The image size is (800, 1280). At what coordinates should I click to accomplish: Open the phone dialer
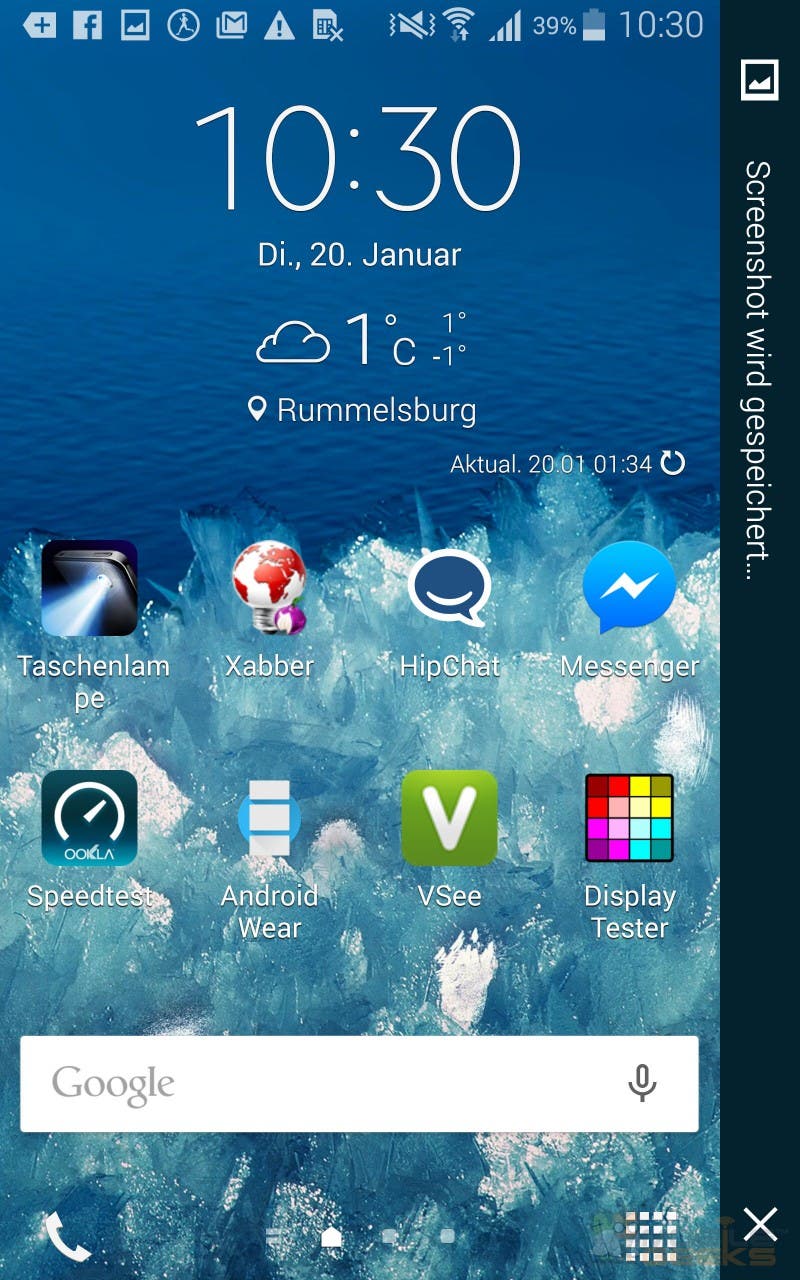click(x=67, y=1236)
